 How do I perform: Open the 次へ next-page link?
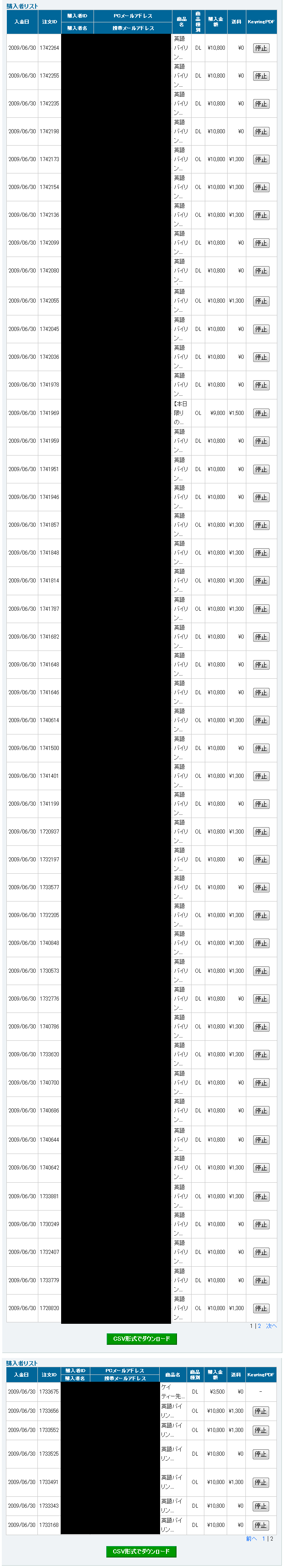pyautogui.click(x=271, y=1326)
